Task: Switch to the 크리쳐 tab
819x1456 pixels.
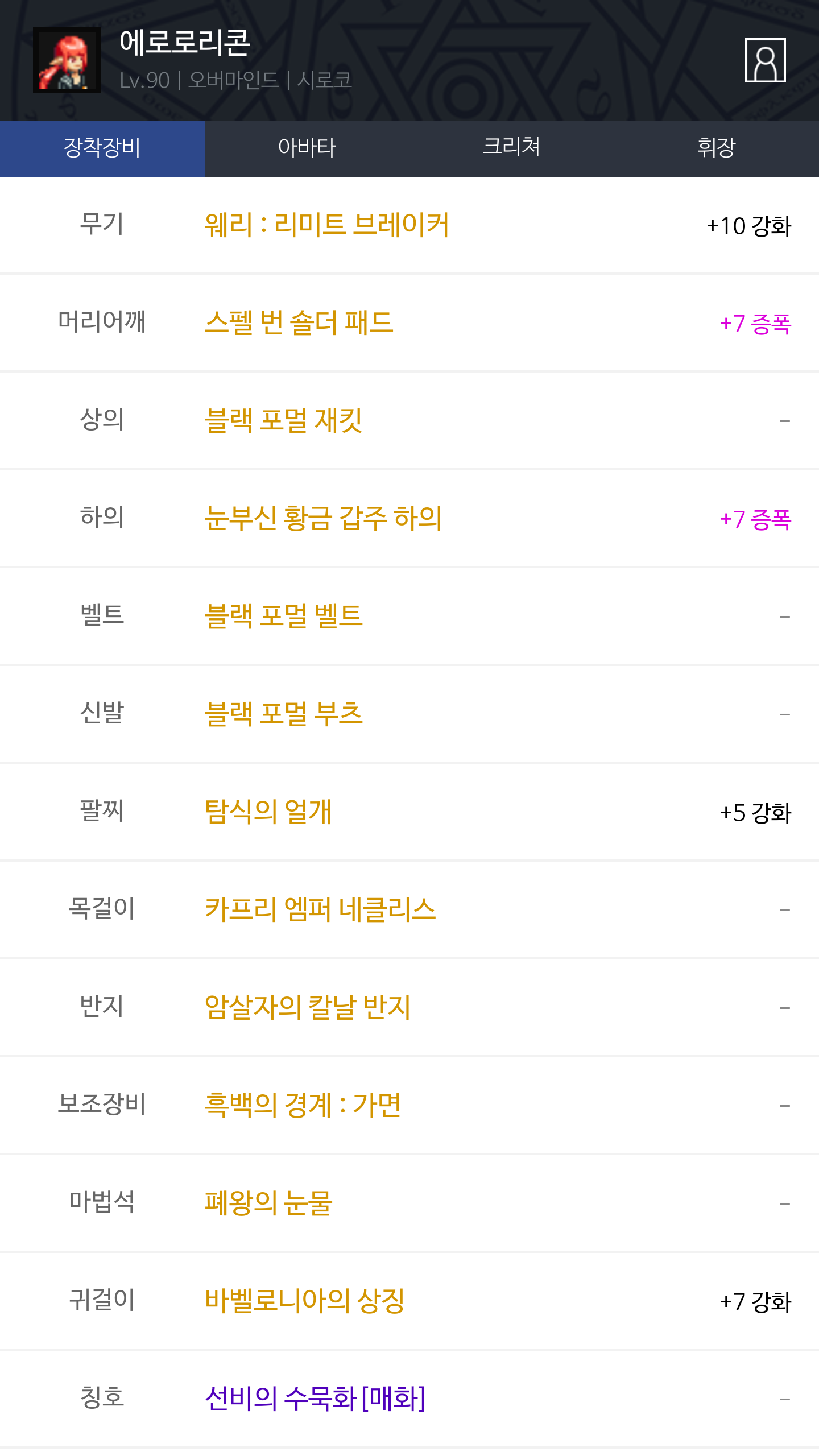Action: click(x=511, y=148)
